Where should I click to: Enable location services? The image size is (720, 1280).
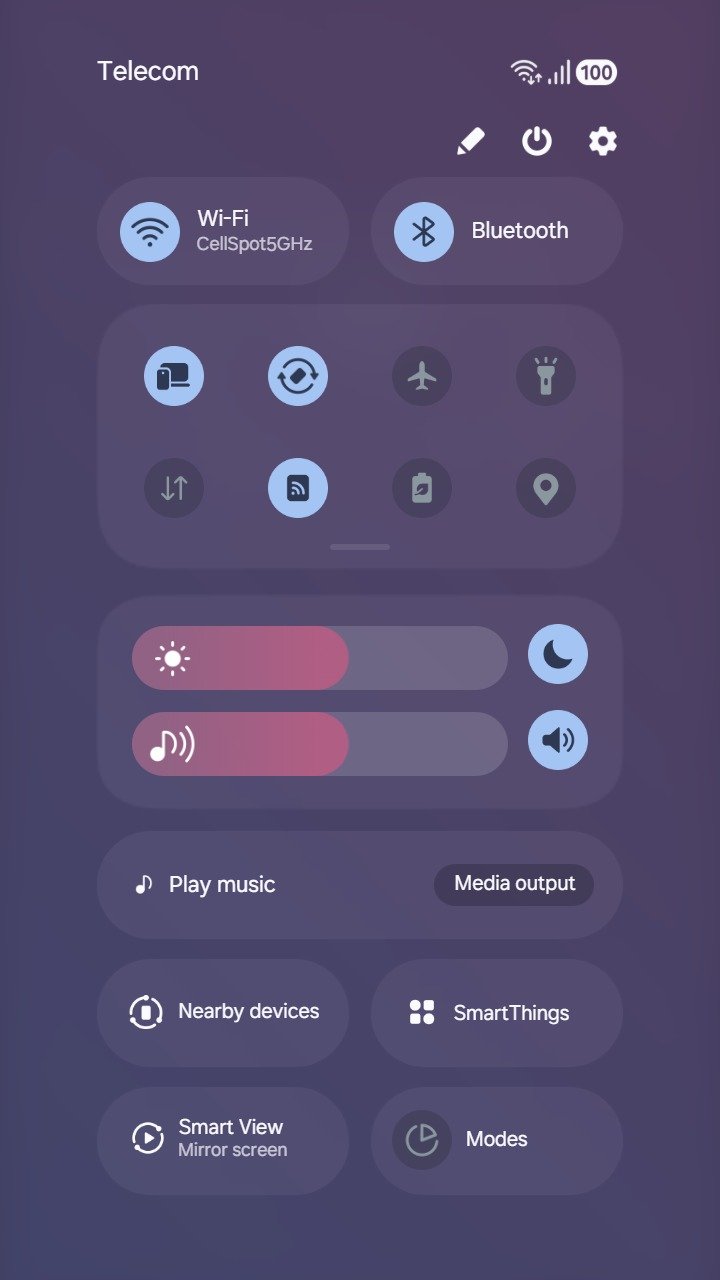(x=545, y=488)
